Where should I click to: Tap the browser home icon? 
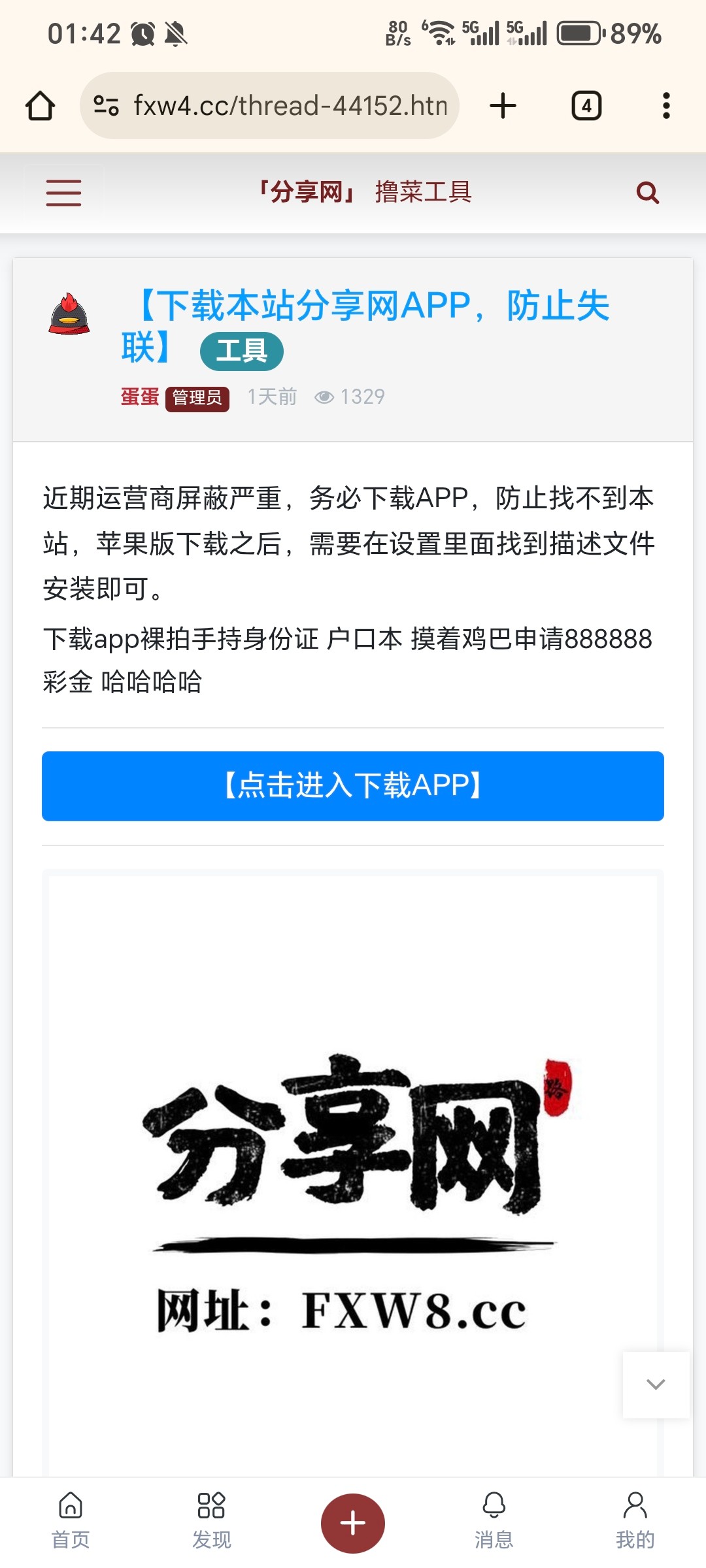point(41,105)
